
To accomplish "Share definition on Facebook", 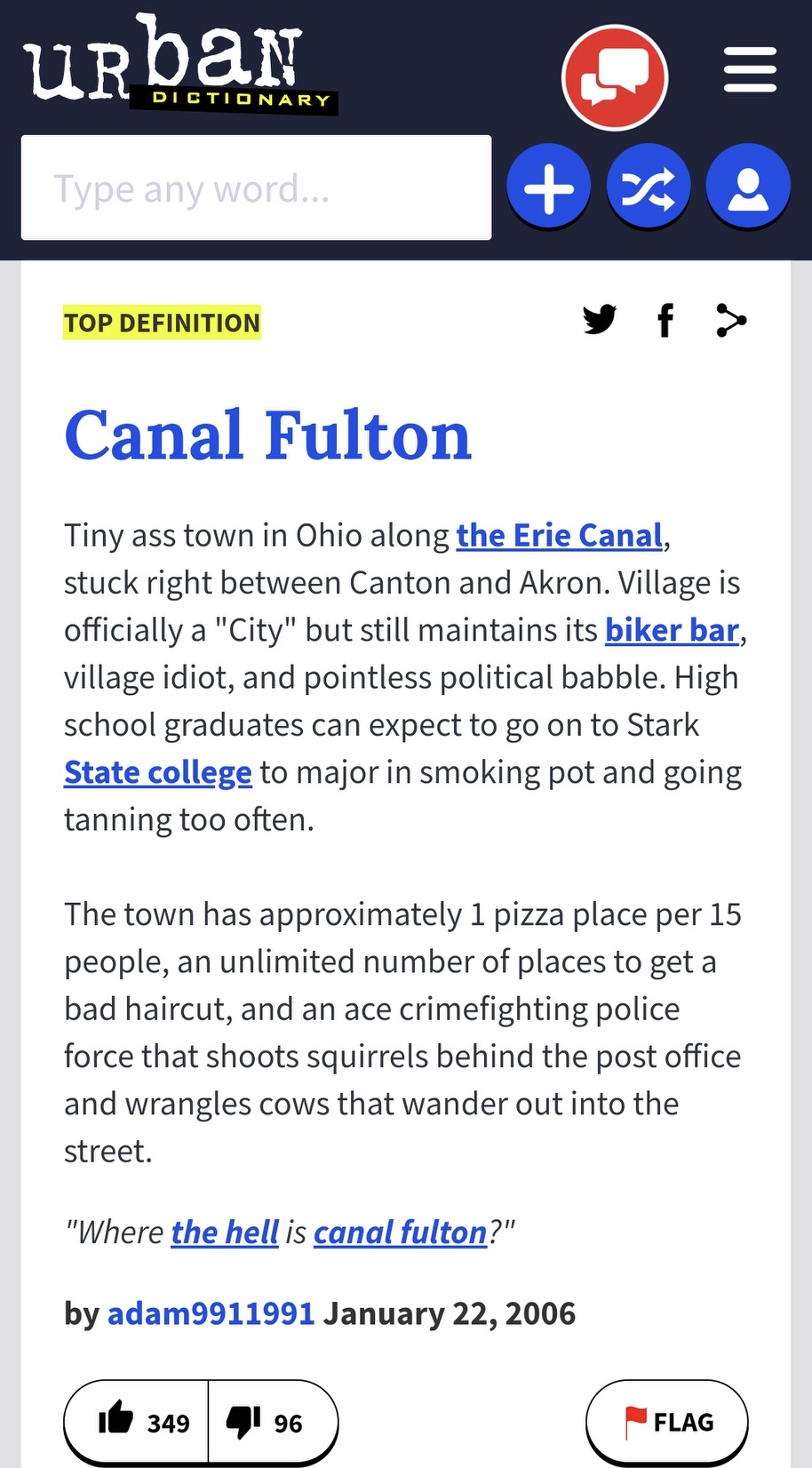I will point(665,320).
